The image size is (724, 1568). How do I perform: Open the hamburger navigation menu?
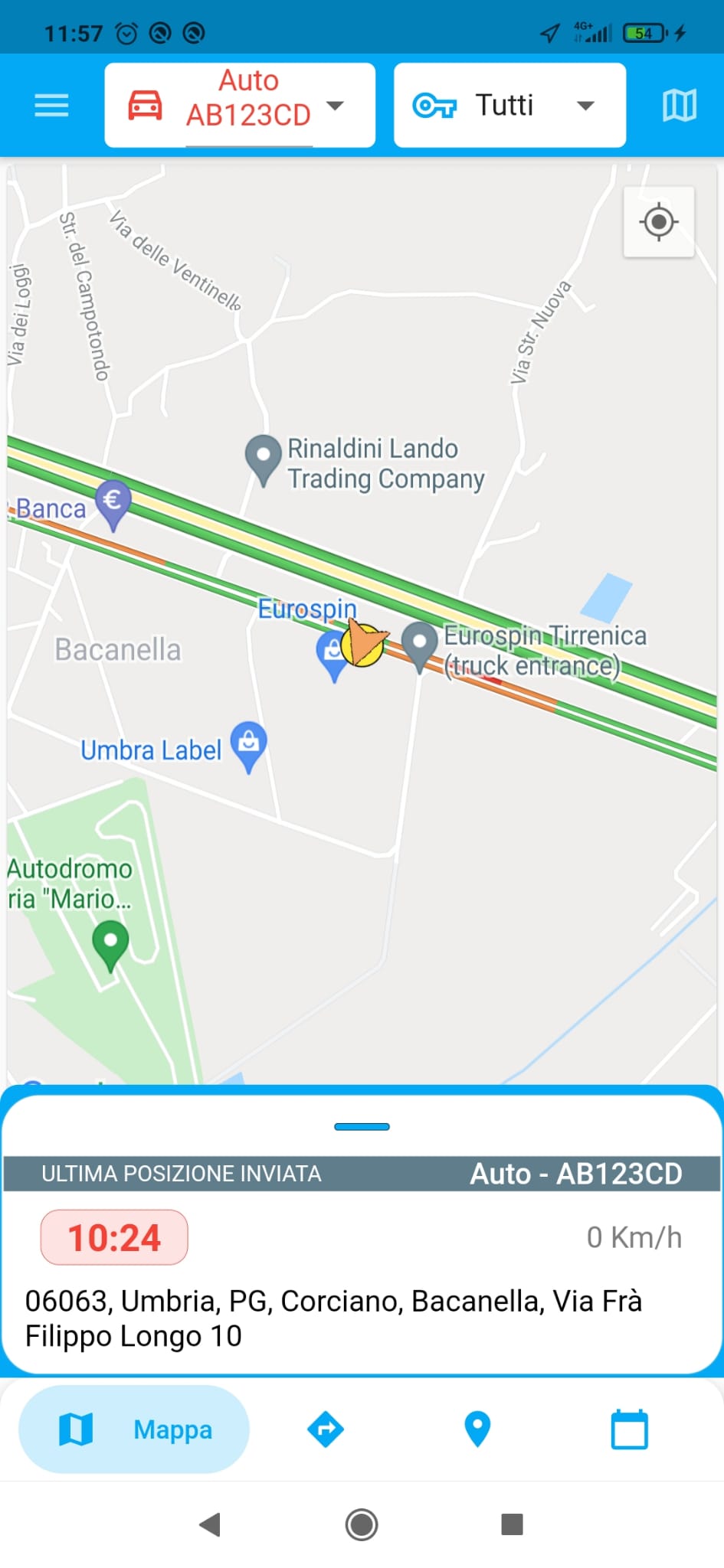pyautogui.click(x=51, y=105)
